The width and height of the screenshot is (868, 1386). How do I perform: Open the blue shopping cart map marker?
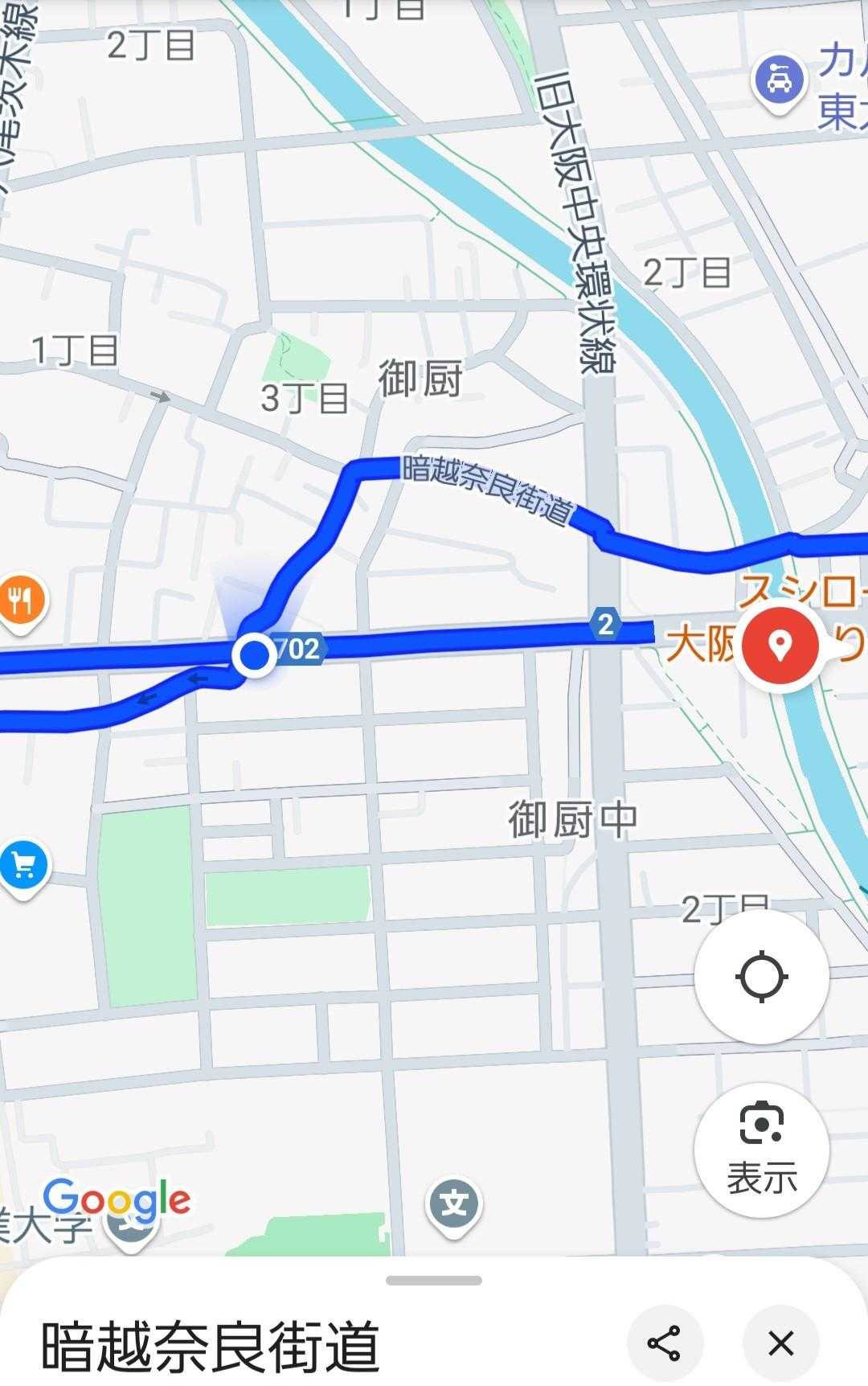coord(23,867)
